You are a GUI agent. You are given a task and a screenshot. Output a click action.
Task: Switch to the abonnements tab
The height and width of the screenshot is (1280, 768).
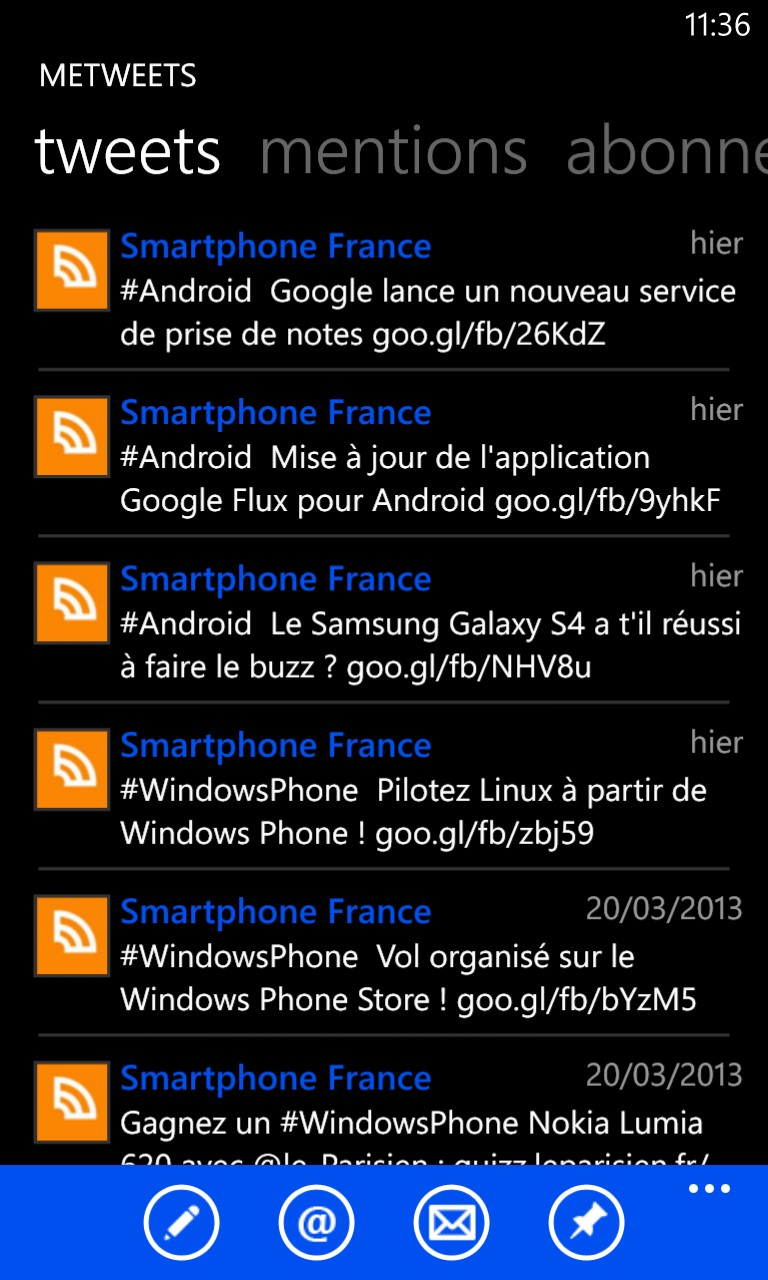click(x=667, y=151)
